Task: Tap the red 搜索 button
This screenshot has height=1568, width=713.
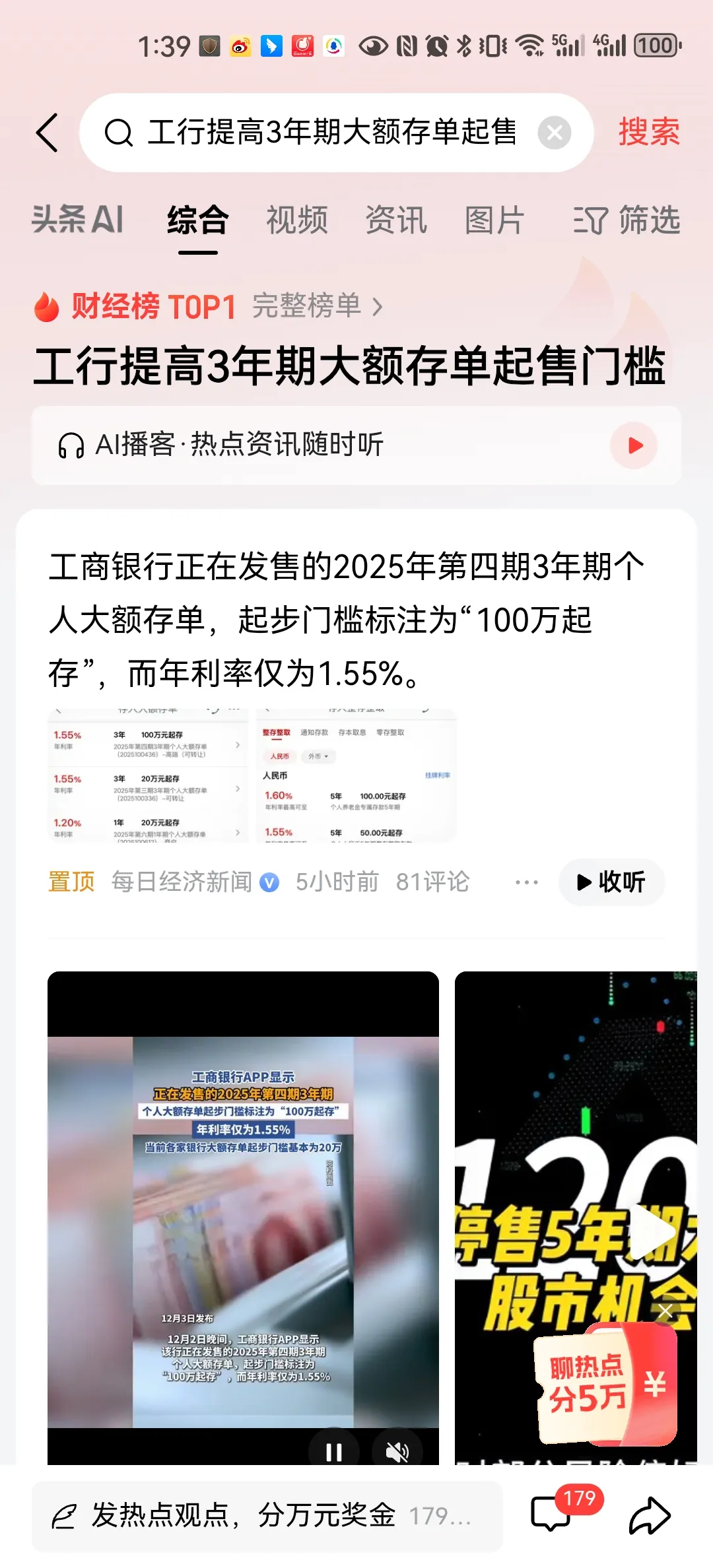Action: click(648, 132)
